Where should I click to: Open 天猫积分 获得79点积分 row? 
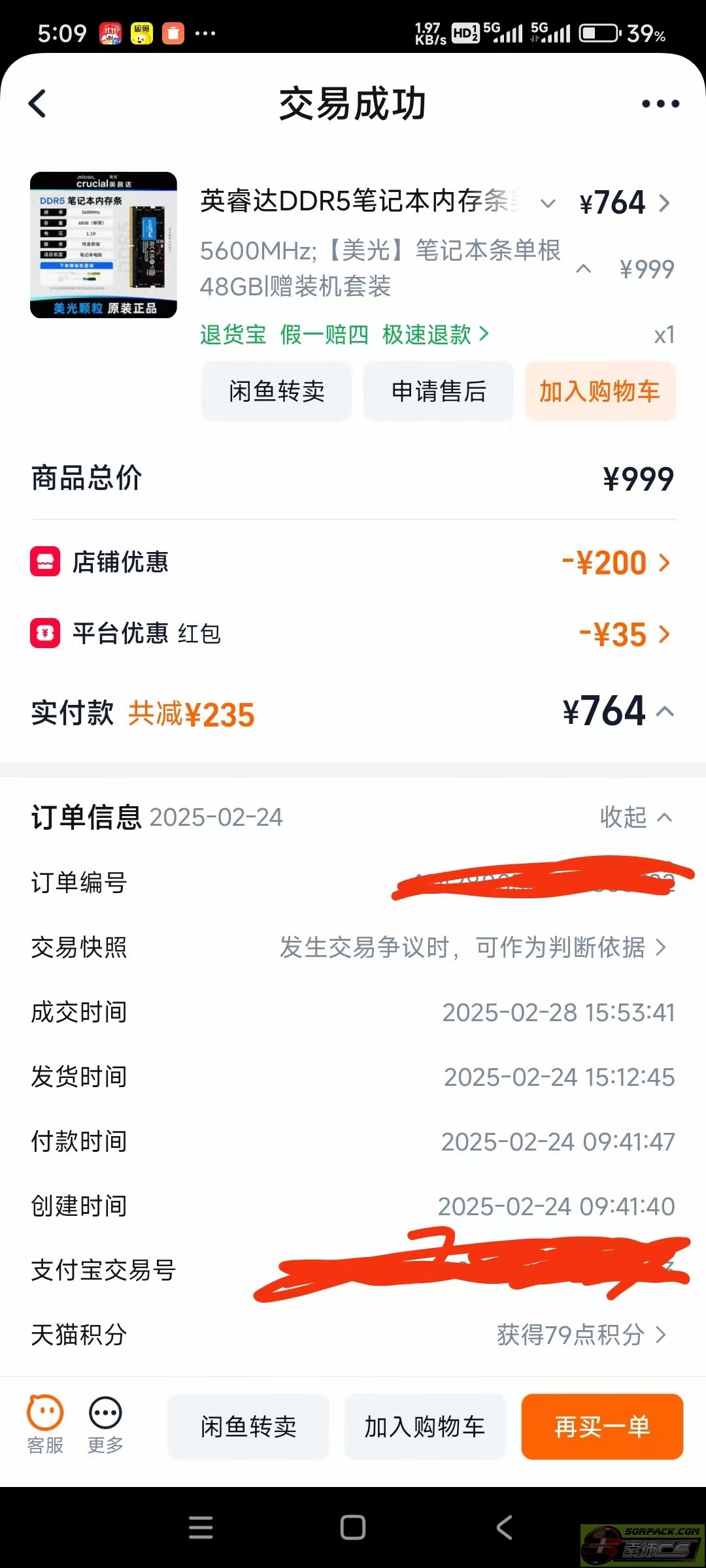pos(580,1335)
